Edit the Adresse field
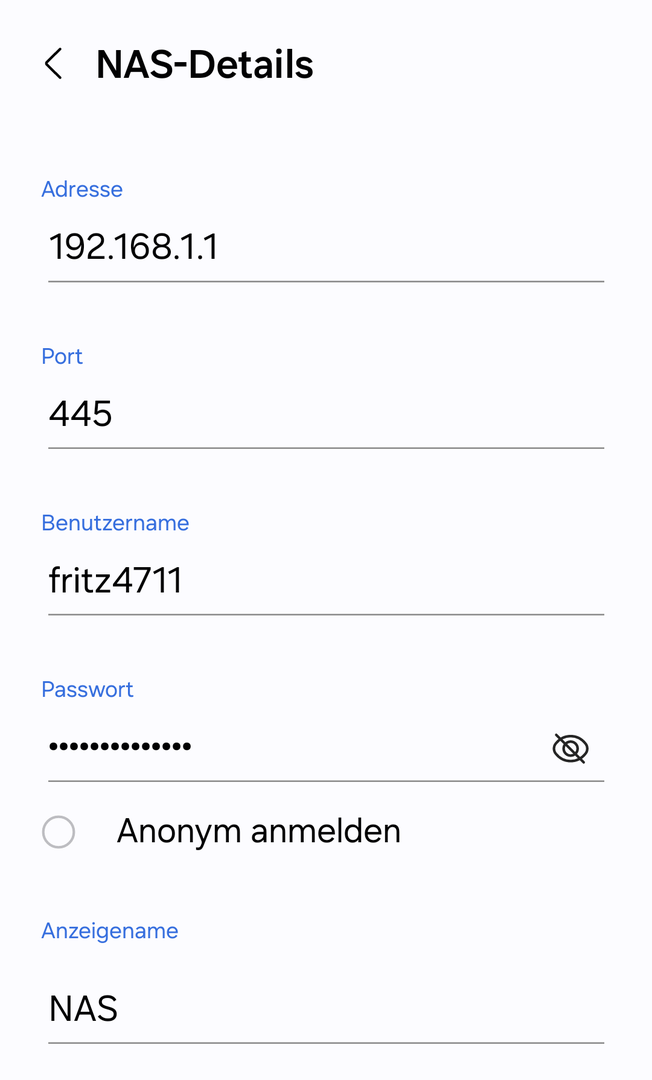Screen dimensions: 652x1080 [326, 248]
